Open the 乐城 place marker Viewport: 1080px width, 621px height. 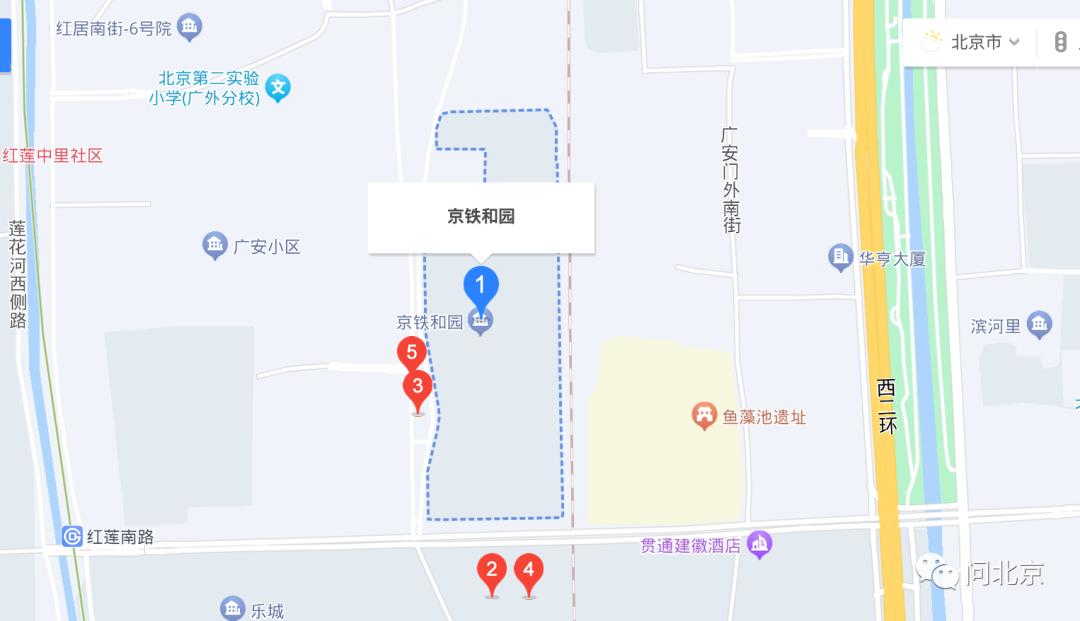tap(232, 608)
